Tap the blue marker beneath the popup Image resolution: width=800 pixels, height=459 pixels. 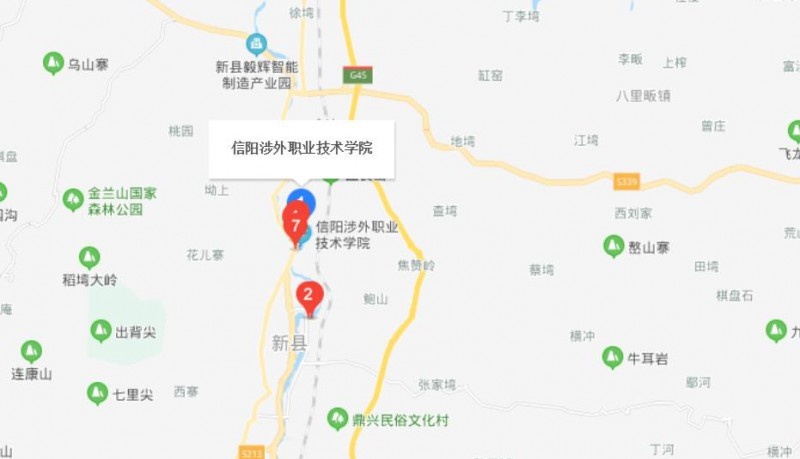click(302, 197)
